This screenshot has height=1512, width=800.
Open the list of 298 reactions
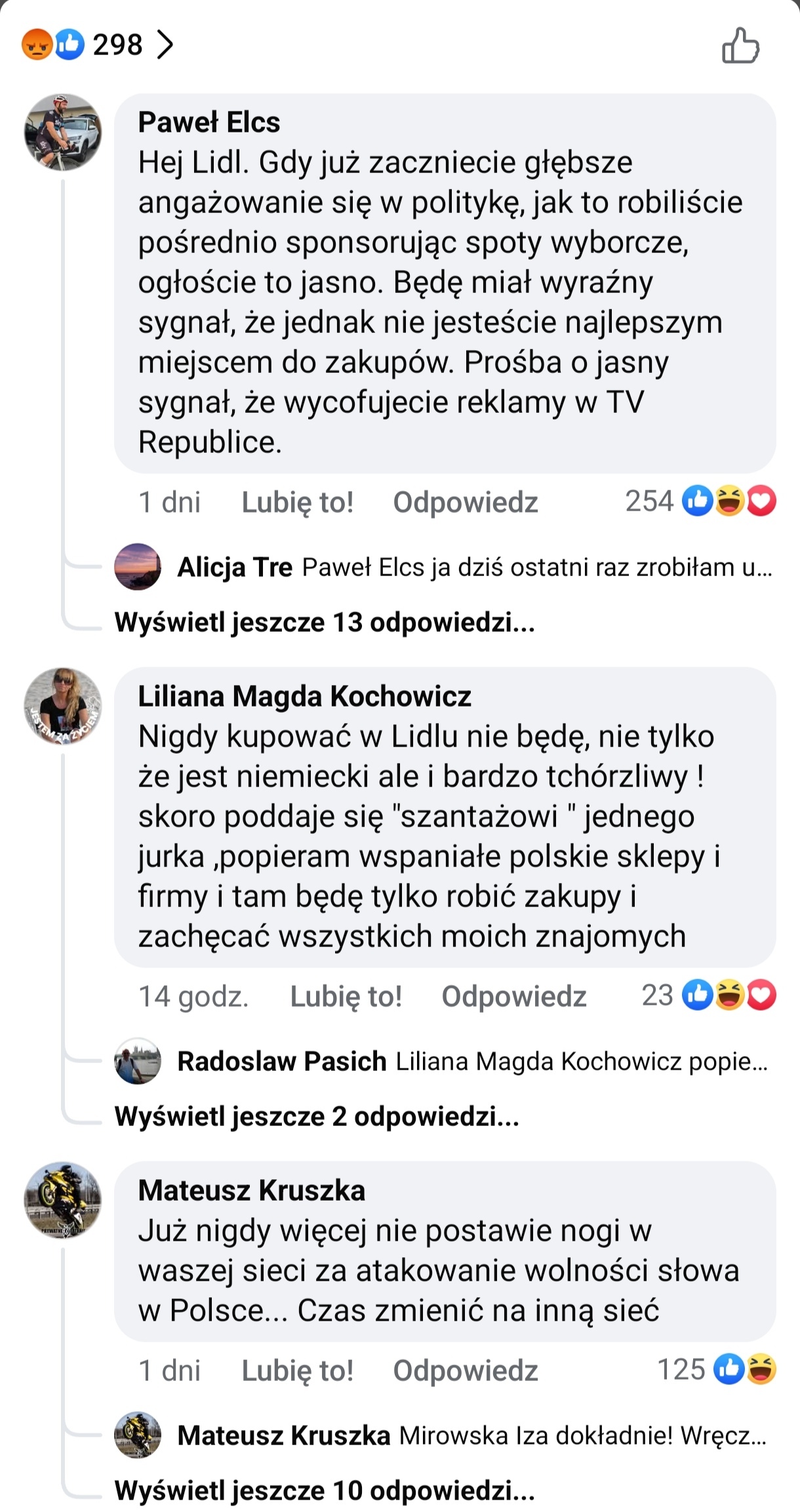click(98, 45)
